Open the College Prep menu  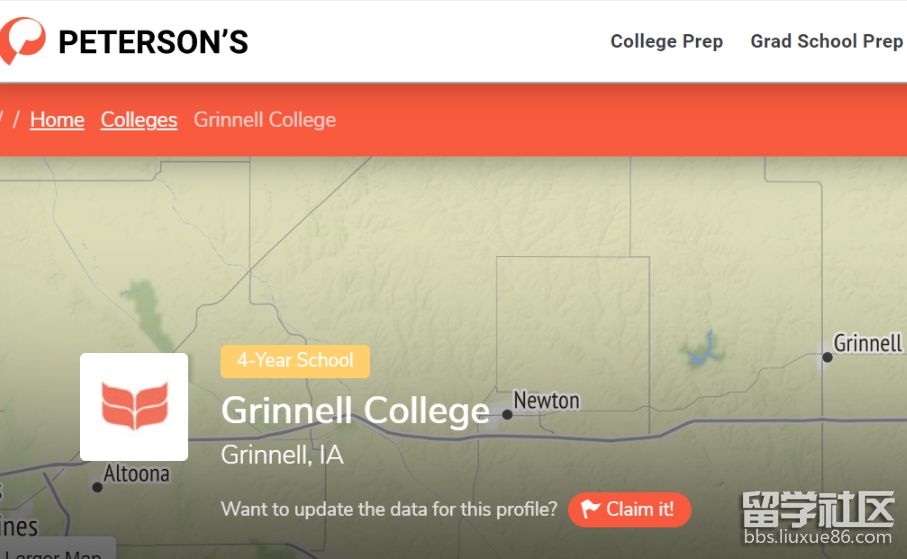(x=666, y=41)
